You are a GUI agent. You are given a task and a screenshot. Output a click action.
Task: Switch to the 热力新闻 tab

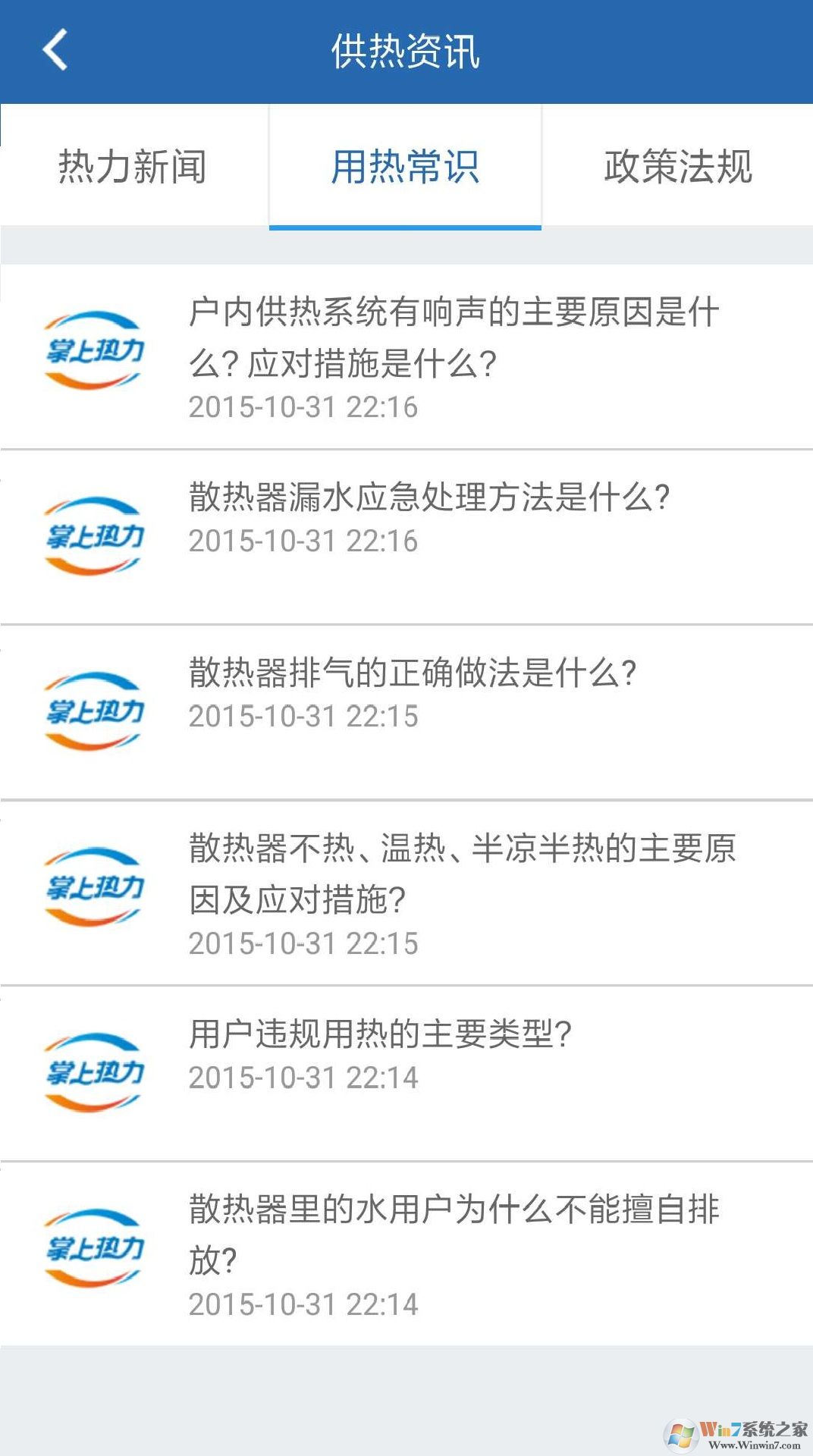[133, 166]
